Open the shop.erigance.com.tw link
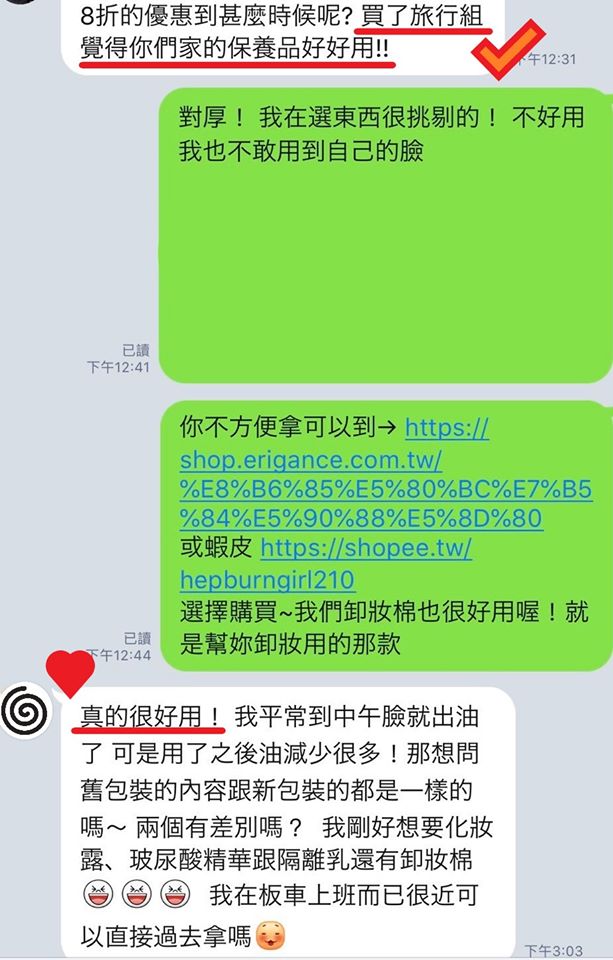This screenshot has width=613, height=960. tap(310, 461)
